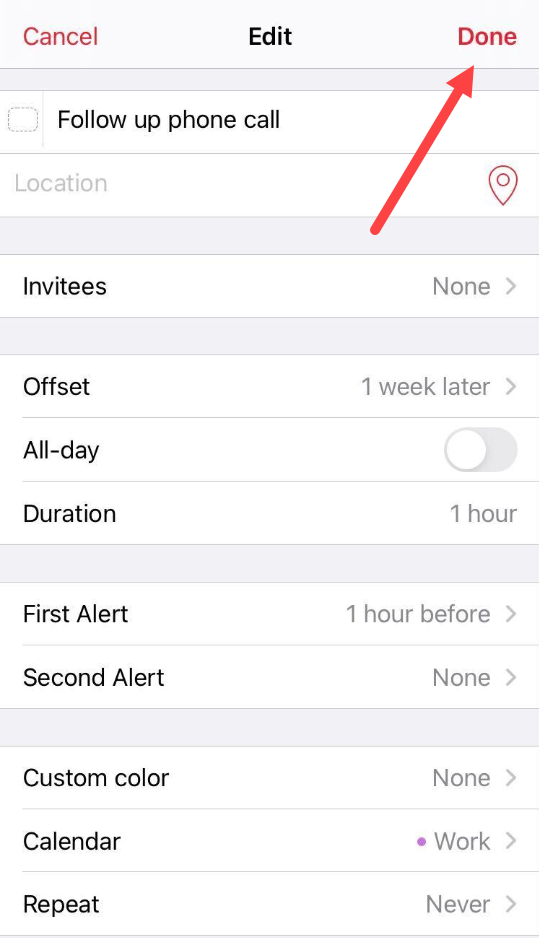Choose a Custom color
Image resolution: width=539 pixels, height=938 pixels.
[269, 778]
